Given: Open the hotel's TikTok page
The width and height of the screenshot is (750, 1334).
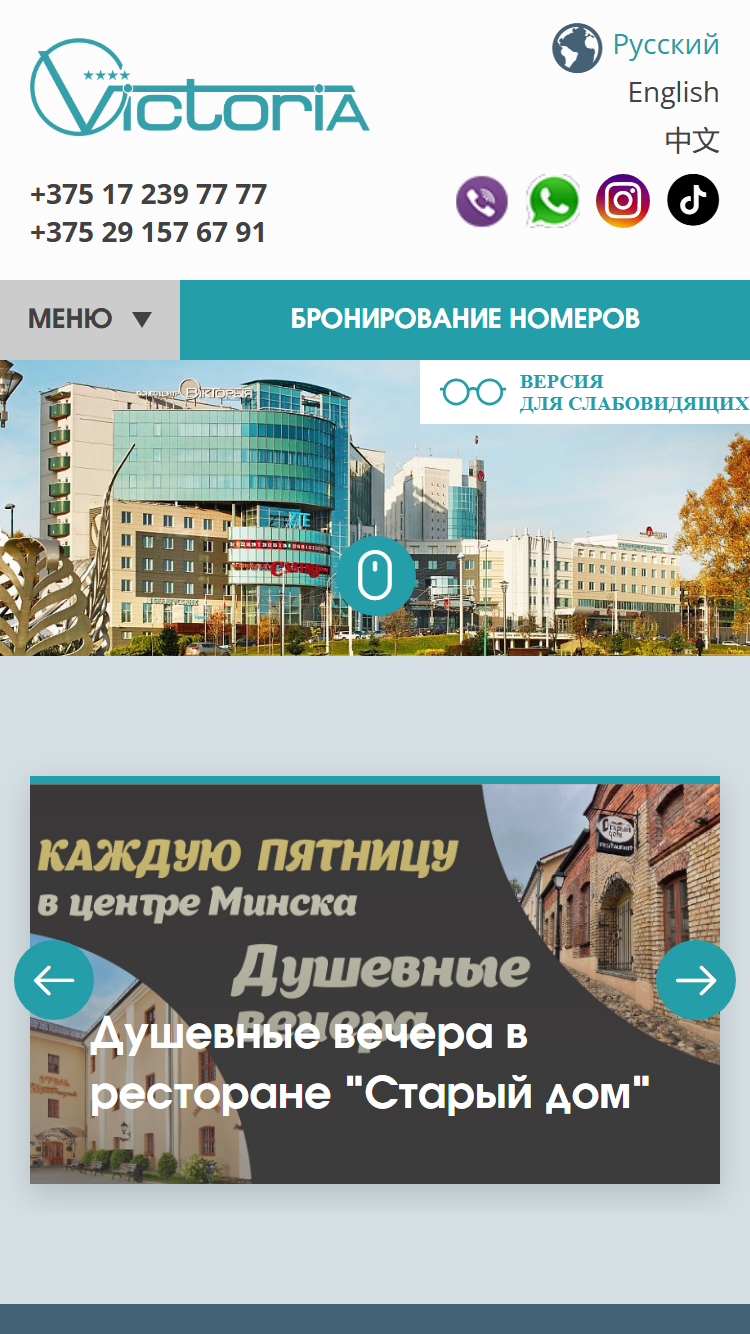Looking at the screenshot, I should (x=693, y=200).
